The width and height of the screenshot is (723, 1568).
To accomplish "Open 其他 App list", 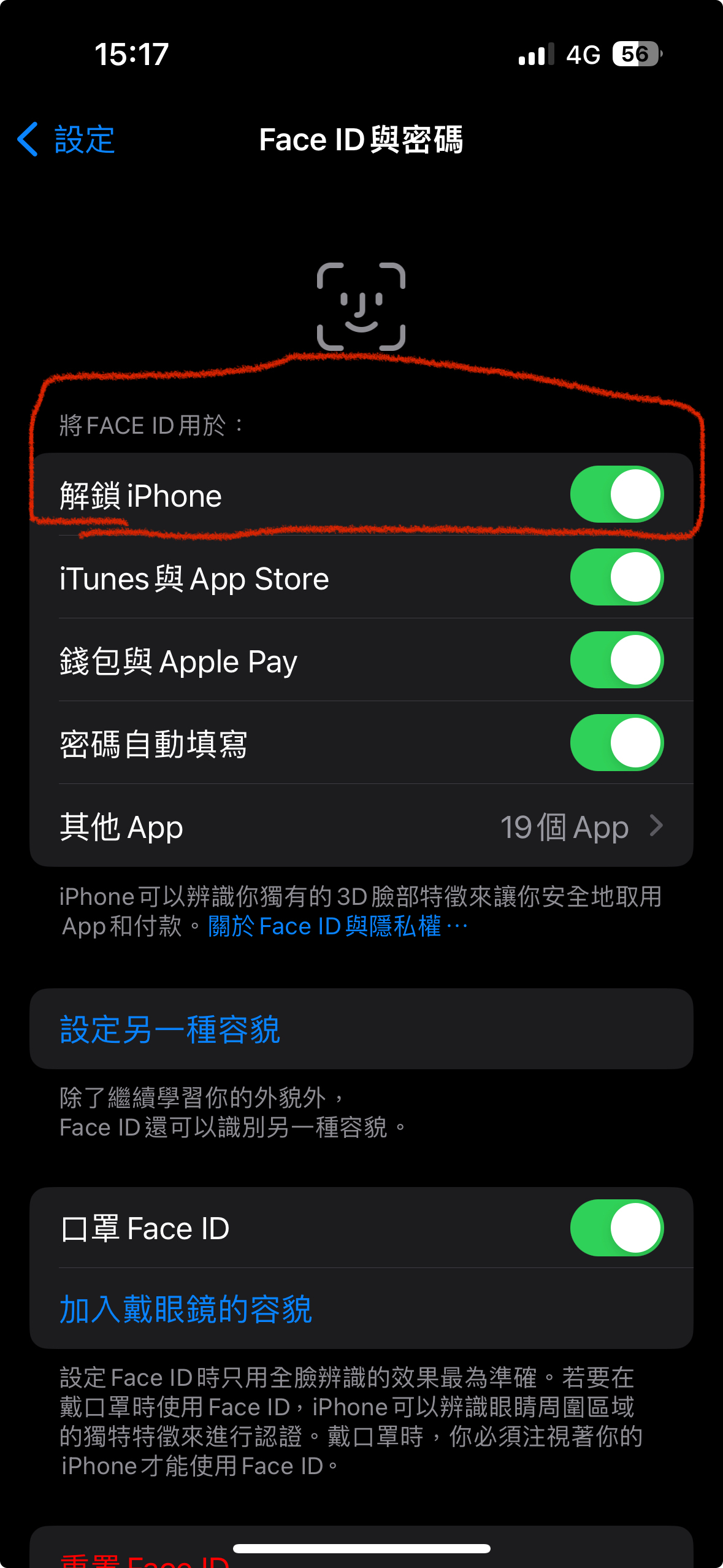I will 361,826.
